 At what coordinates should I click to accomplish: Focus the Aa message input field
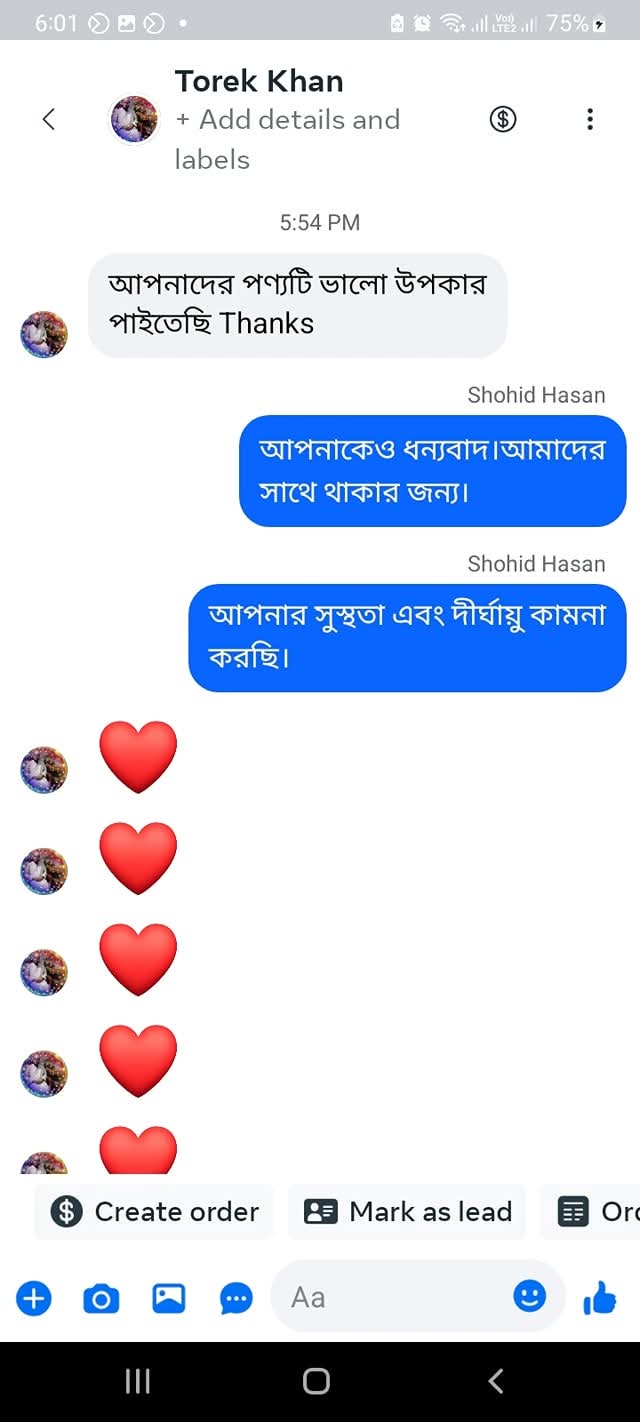pyautogui.click(x=390, y=1298)
